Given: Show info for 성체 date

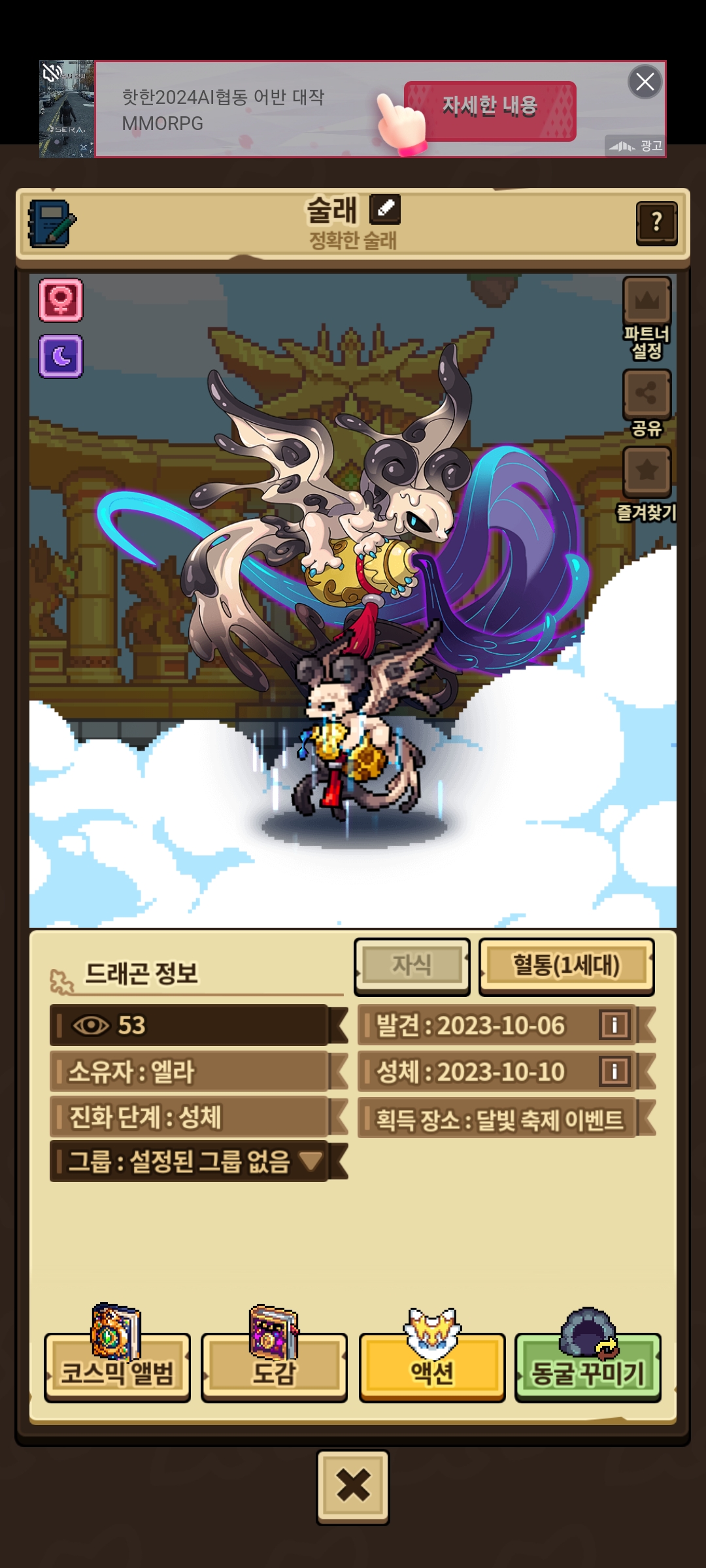Looking at the screenshot, I should (614, 1071).
